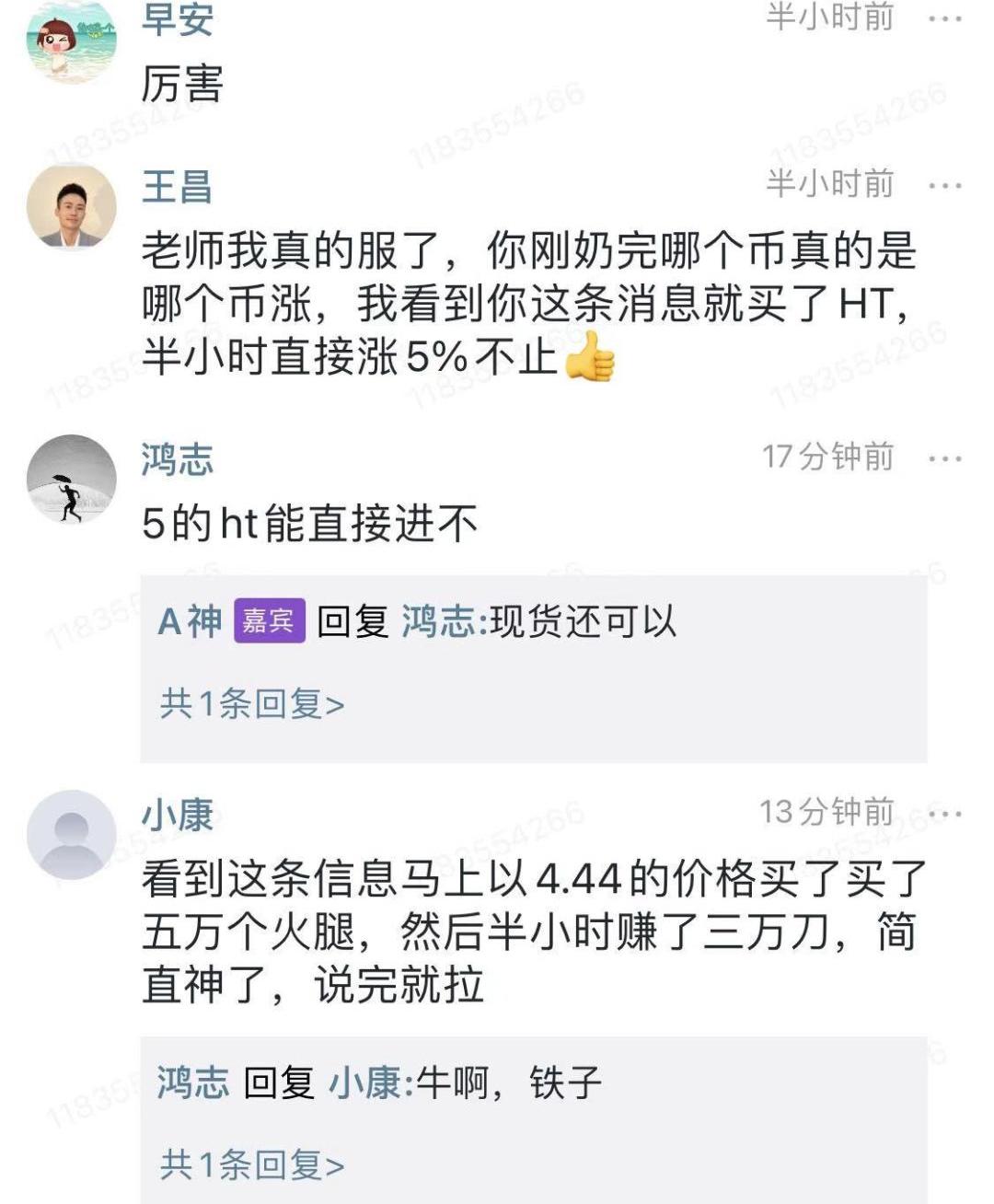Expand the 1 reply under 鸿志's comment
The height and width of the screenshot is (1204, 994).
[x=252, y=704]
